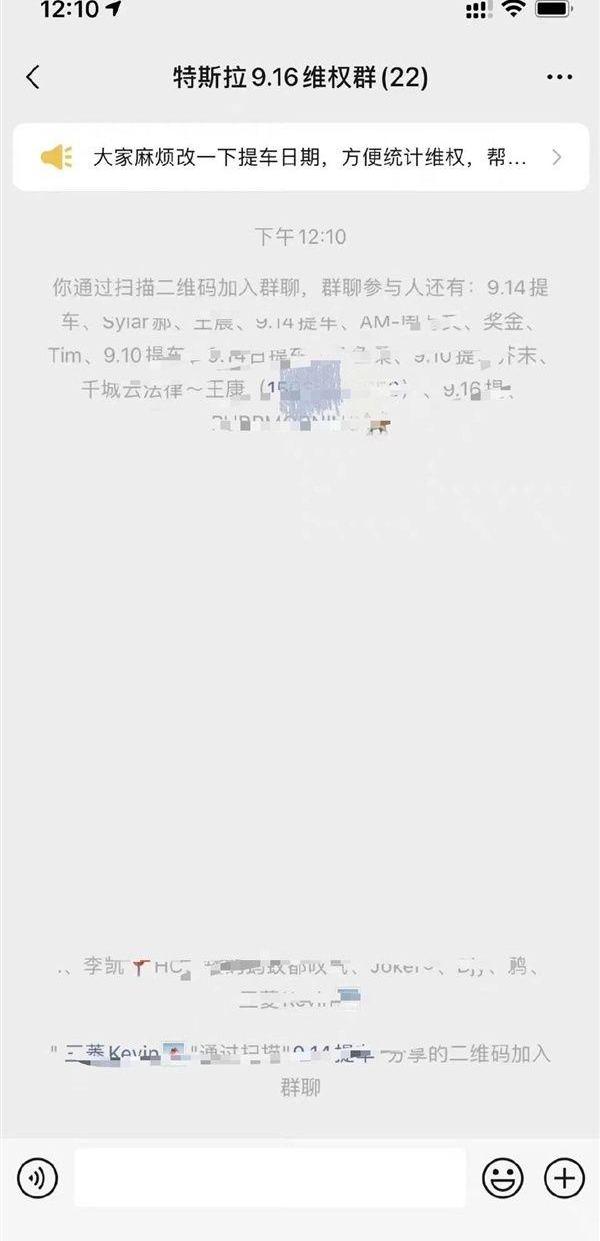Open the plus attachments panel
The height and width of the screenshot is (1241, 600).
564,1179
